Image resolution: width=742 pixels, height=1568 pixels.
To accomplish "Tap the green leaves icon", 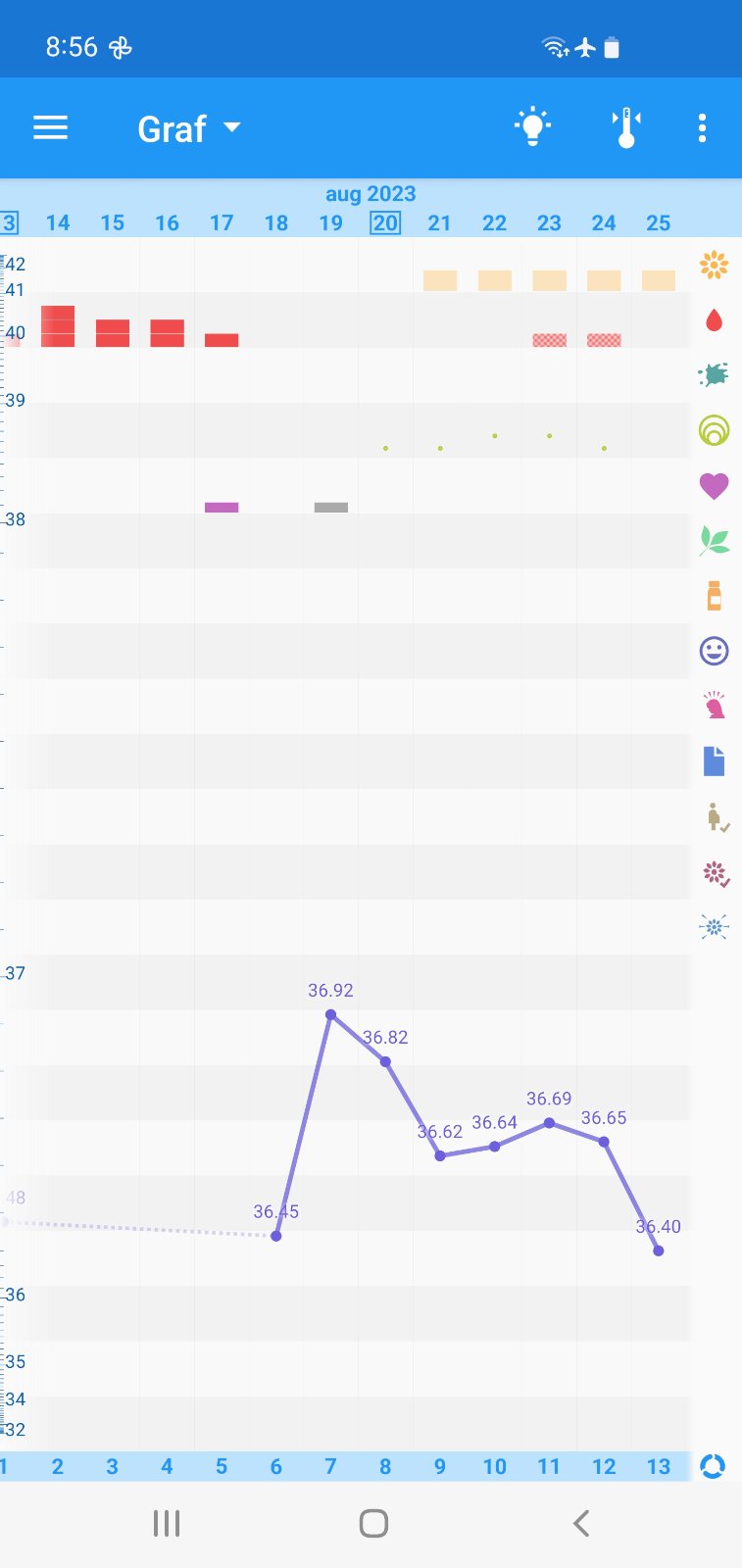I will coord(714,540).
